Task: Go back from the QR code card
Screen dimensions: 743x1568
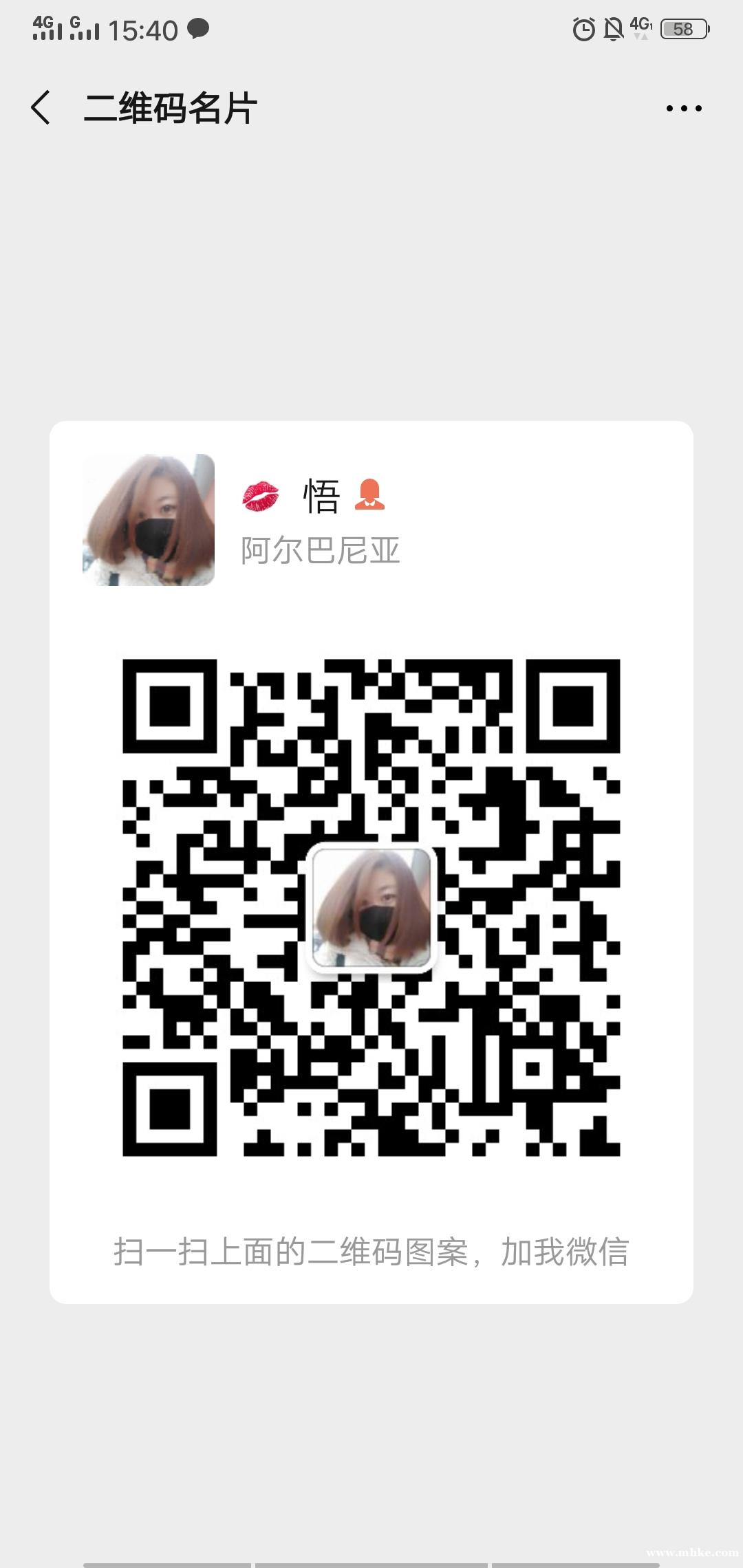Action: tap(41, 108)
